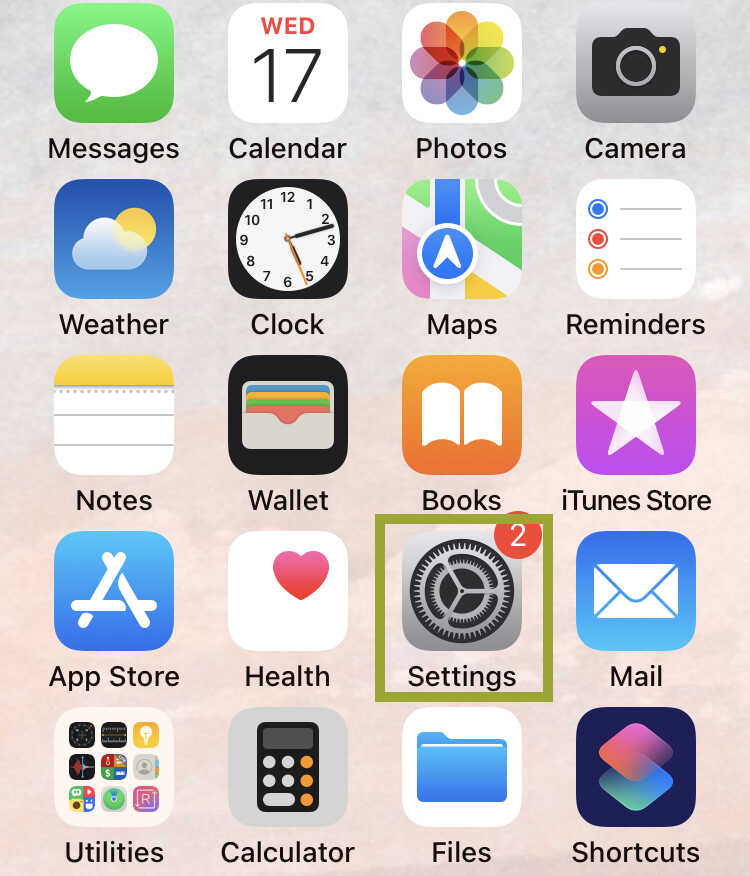This screenshot has height=876, width=750.
Task: Open the Reminders app
Action: click(x=636, y=239)
